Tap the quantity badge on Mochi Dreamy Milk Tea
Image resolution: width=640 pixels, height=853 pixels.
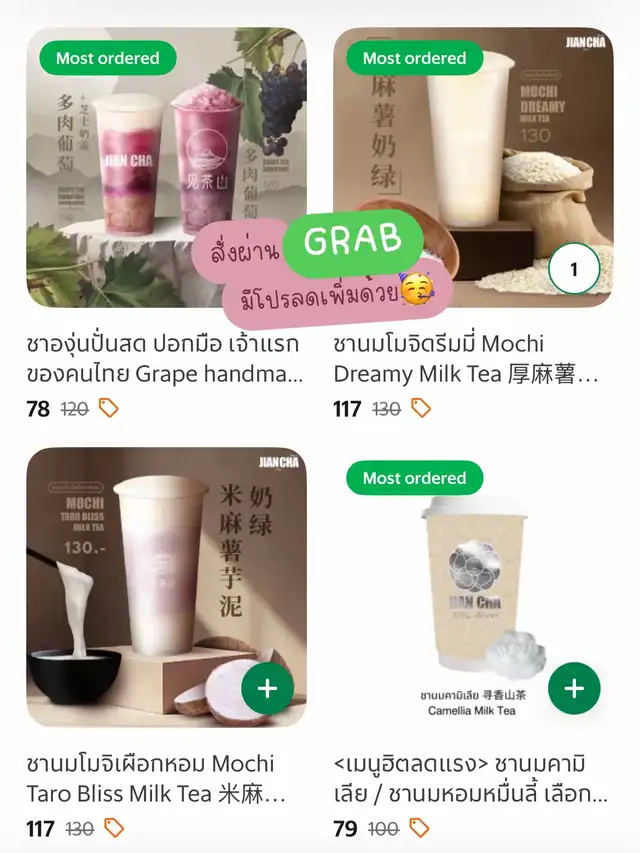[574, 269]
